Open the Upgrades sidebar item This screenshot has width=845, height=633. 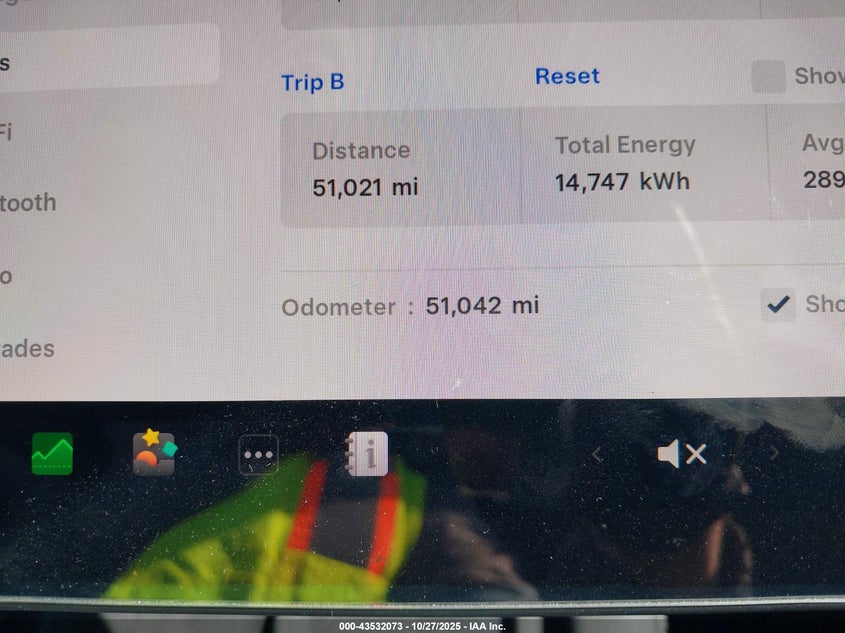[x=28, y=349]
